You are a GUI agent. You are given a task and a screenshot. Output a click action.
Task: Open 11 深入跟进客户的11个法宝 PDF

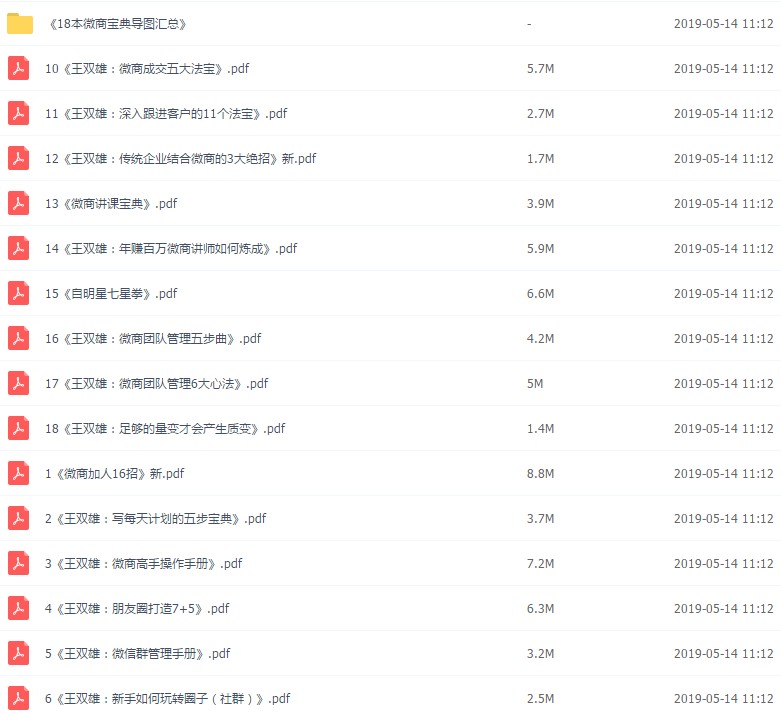pyautogui.click(x=165, y=114)
